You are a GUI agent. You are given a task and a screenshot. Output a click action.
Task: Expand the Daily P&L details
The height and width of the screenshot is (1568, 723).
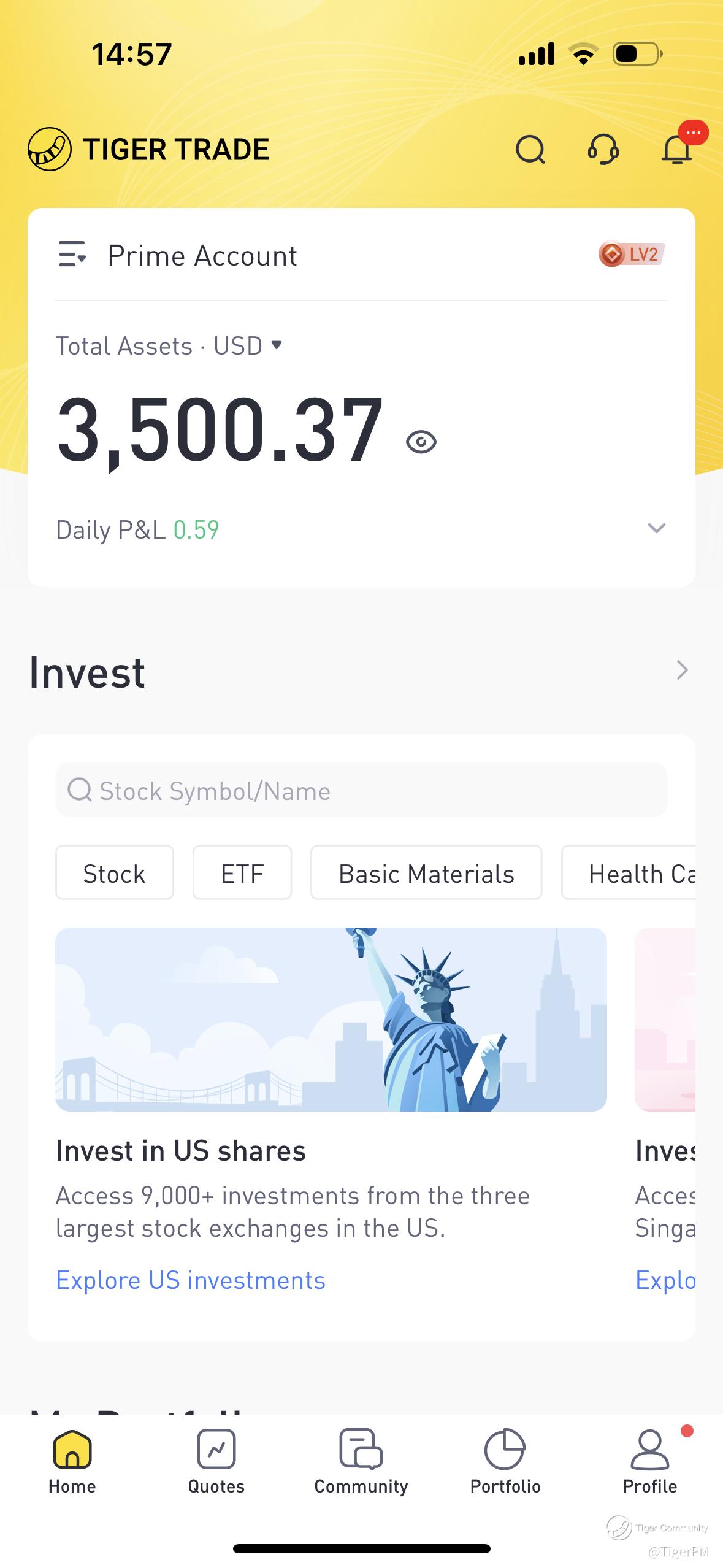(x=656, y=528)
